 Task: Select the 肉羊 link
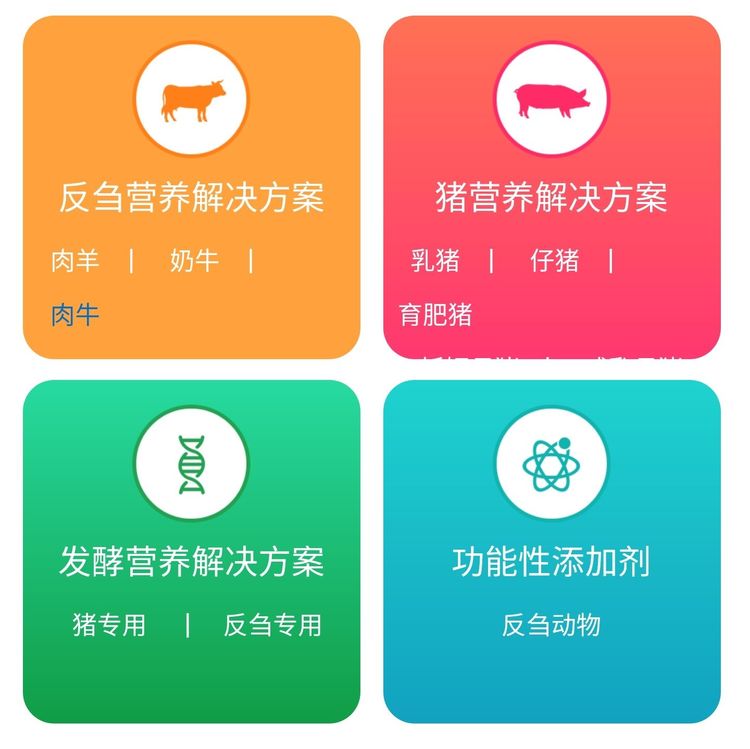76,262
